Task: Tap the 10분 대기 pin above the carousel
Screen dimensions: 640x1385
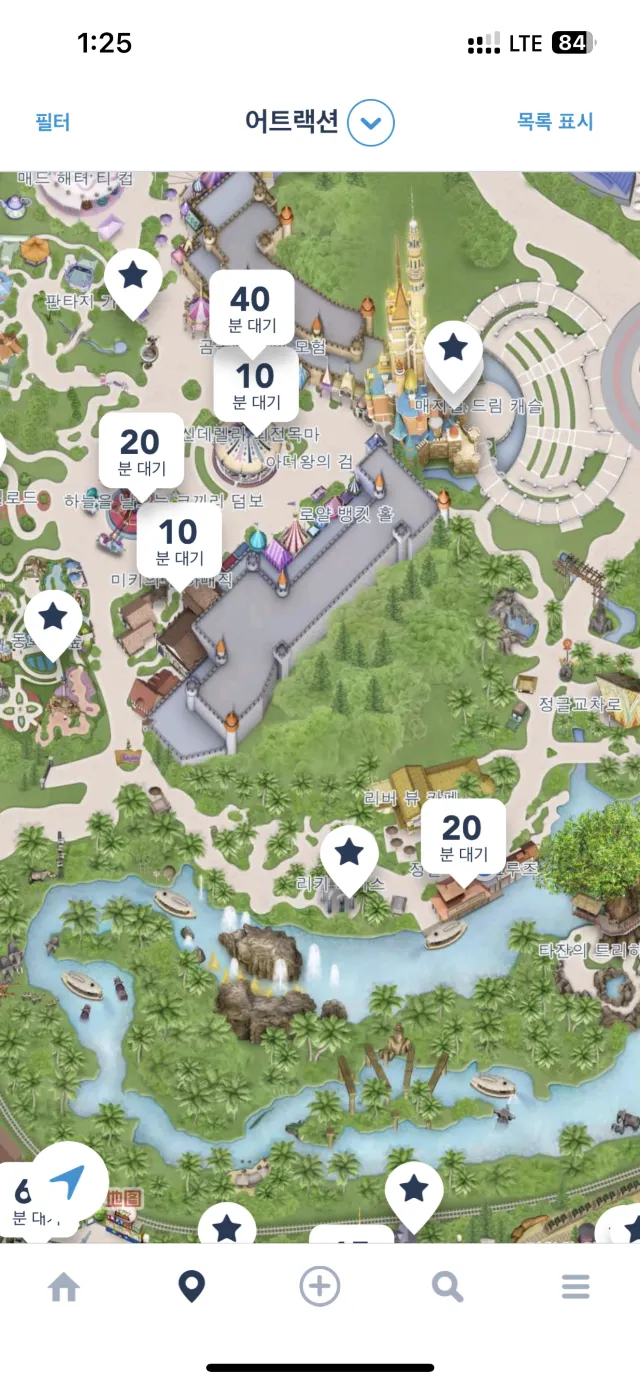Action: pyautogui.click(x=256, y=386)
